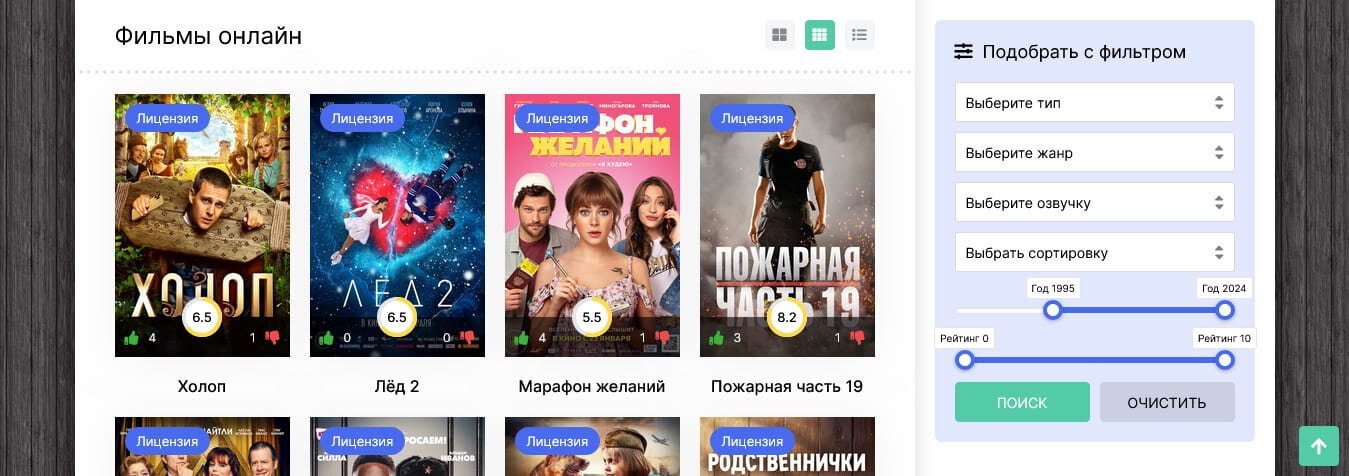Switch to list view layout
The height and width of the screenshot is (476, 1349).
pos(859,35)
